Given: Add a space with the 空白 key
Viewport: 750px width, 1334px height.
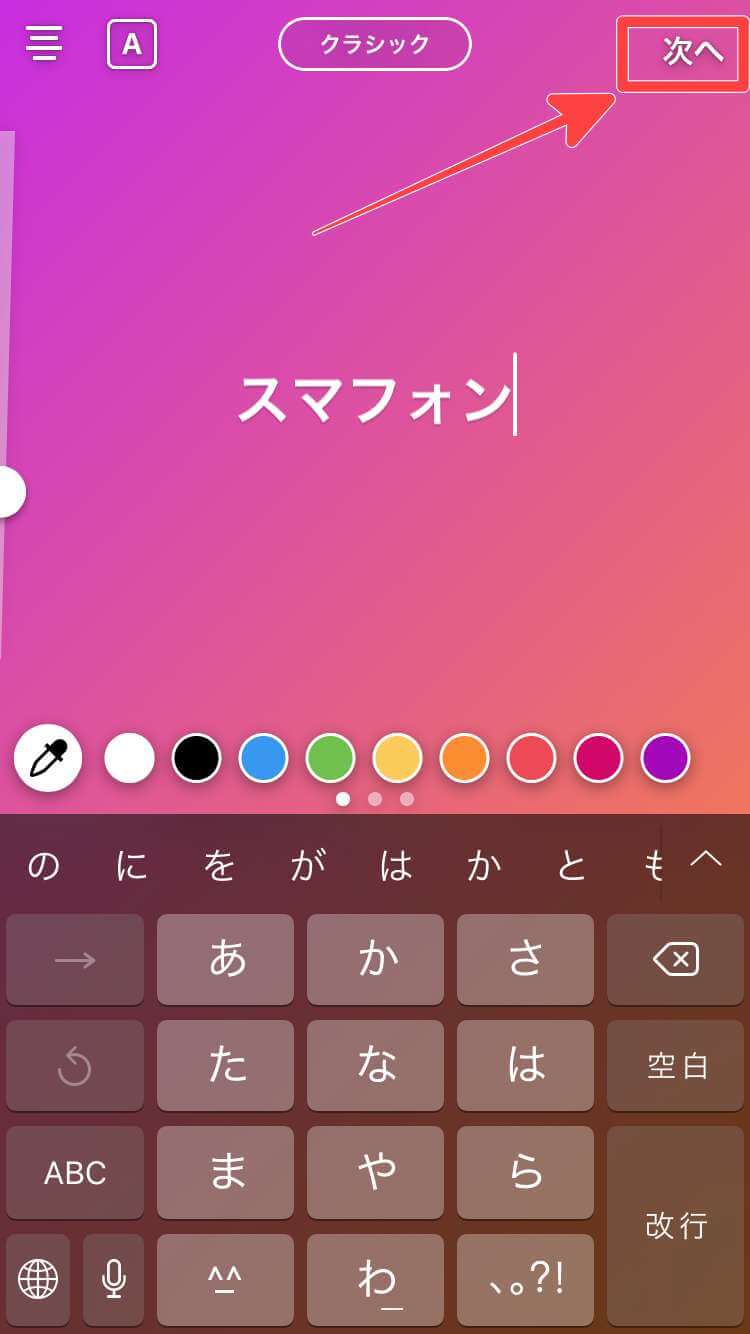Looking at the screenshot, I should pyautogui.click(x=675, y=1066).
